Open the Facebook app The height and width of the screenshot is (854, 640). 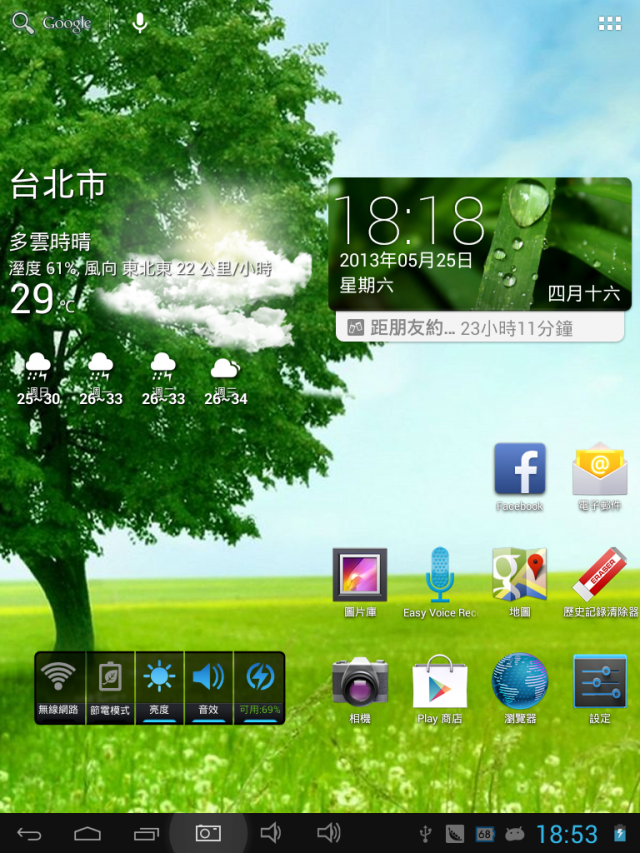tap(519, 470)
